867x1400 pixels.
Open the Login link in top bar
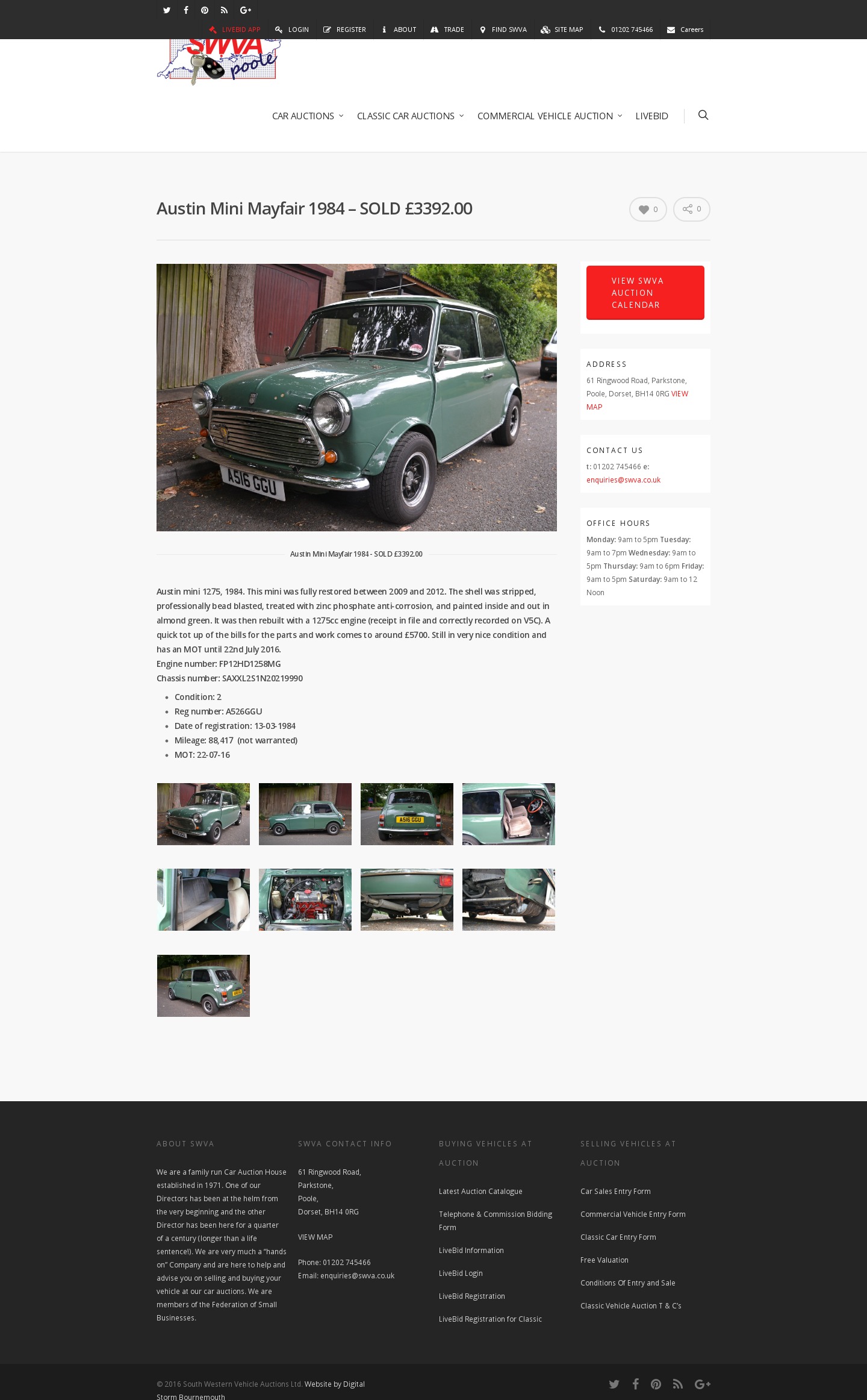(292, 30)
